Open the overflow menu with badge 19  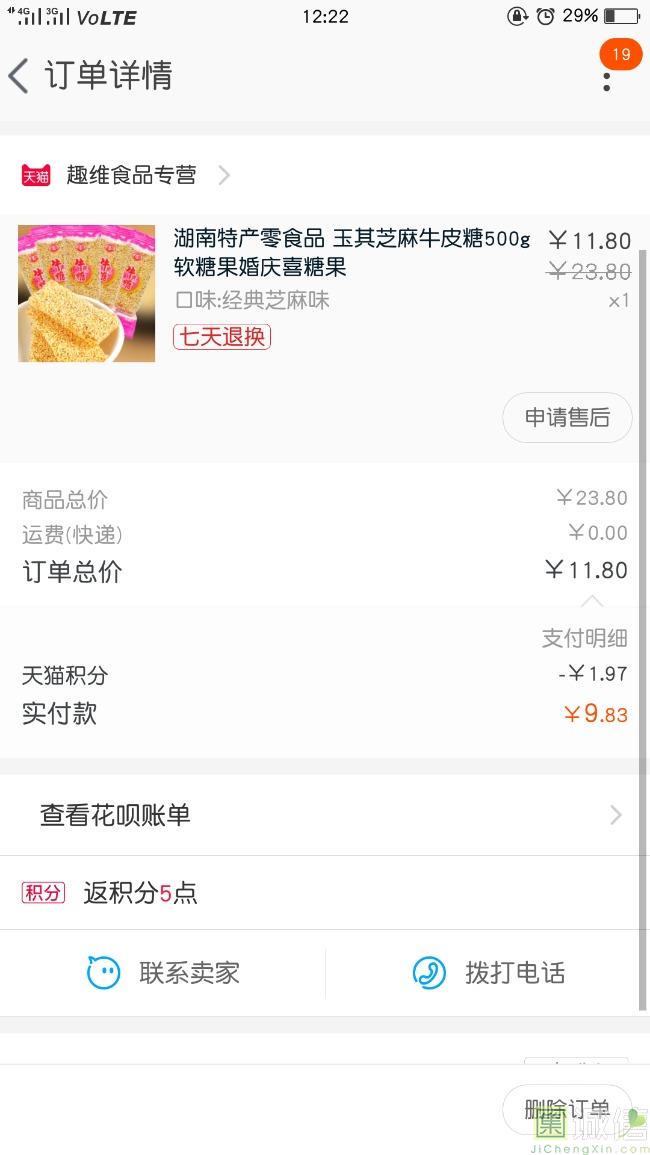[x=607, y=76]
